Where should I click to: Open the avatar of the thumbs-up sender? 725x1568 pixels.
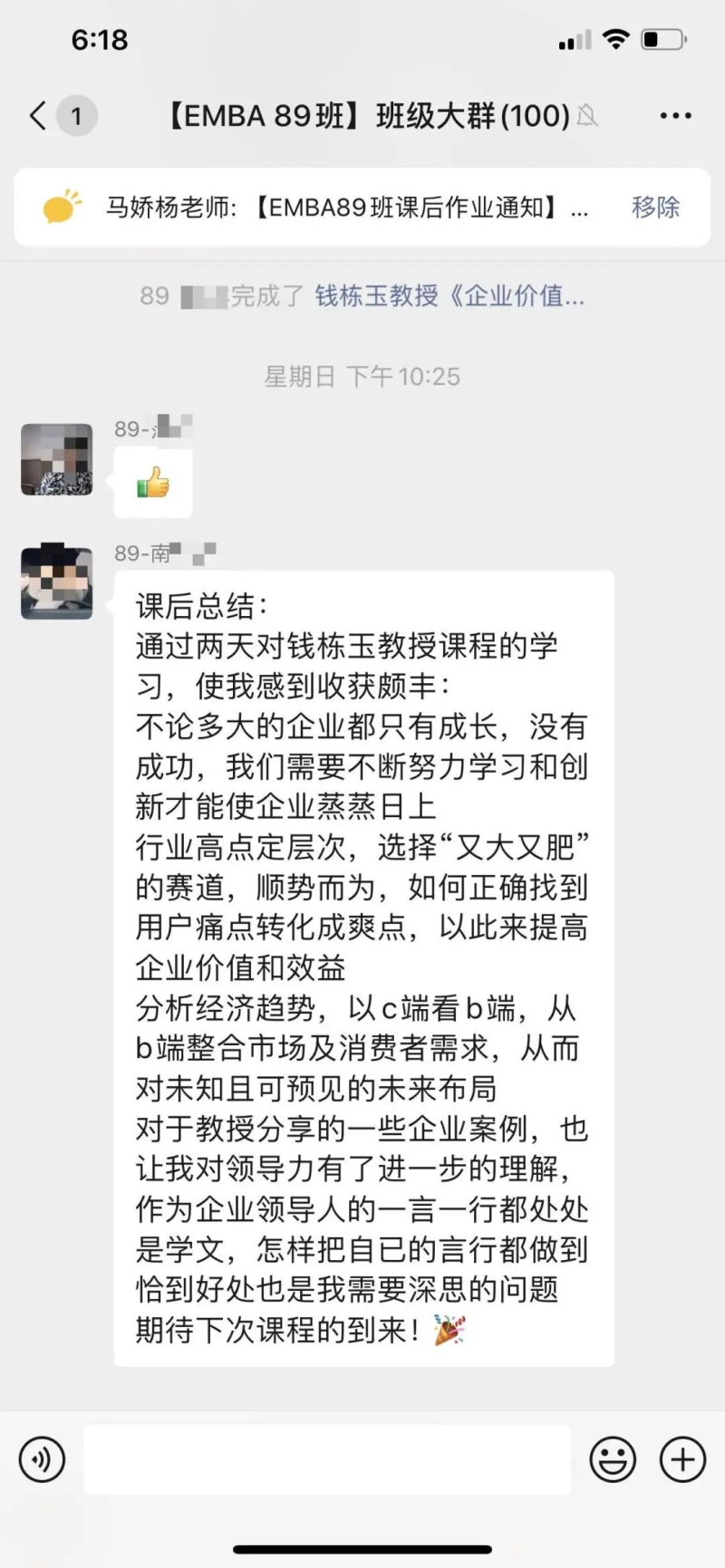[57, 459]
